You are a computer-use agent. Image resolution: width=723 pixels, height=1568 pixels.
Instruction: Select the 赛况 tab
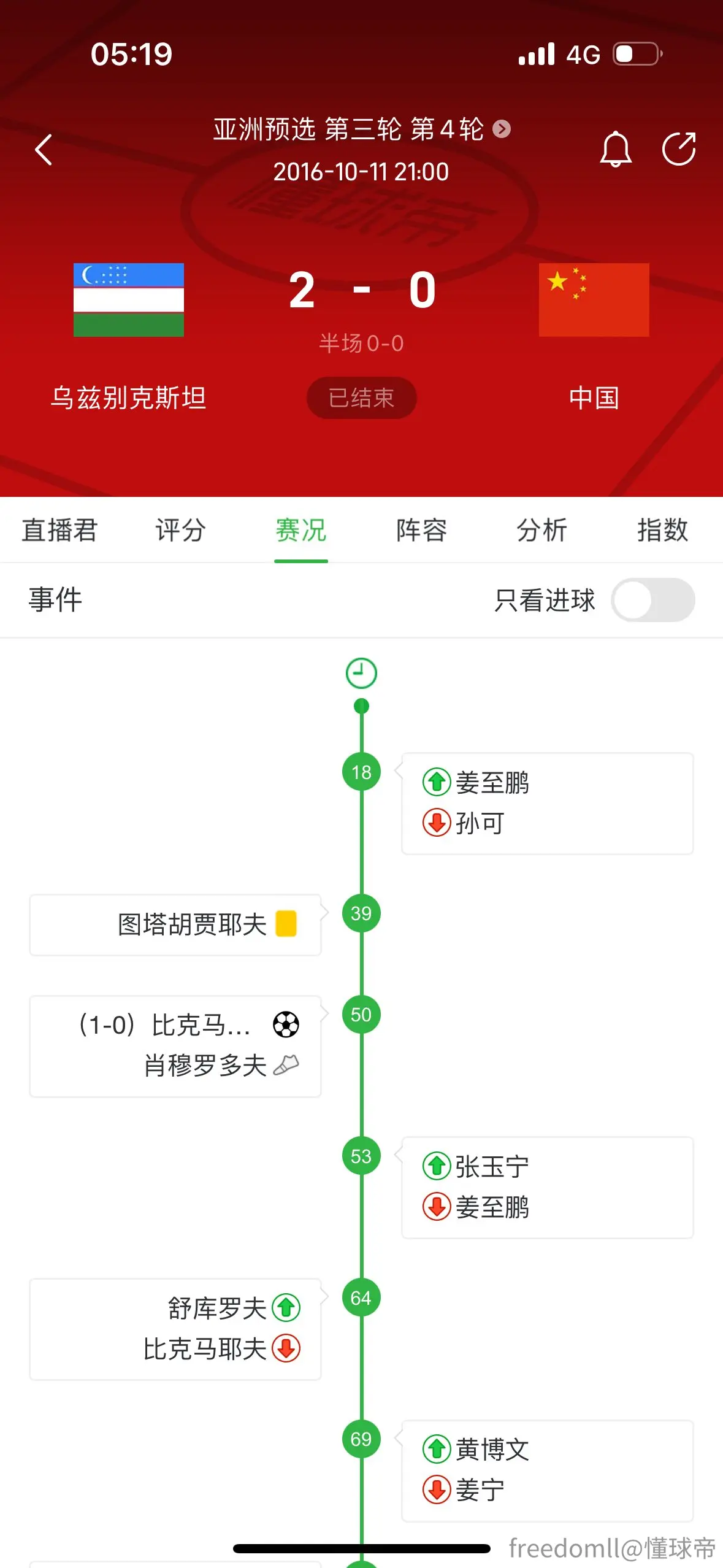point(300,530)
